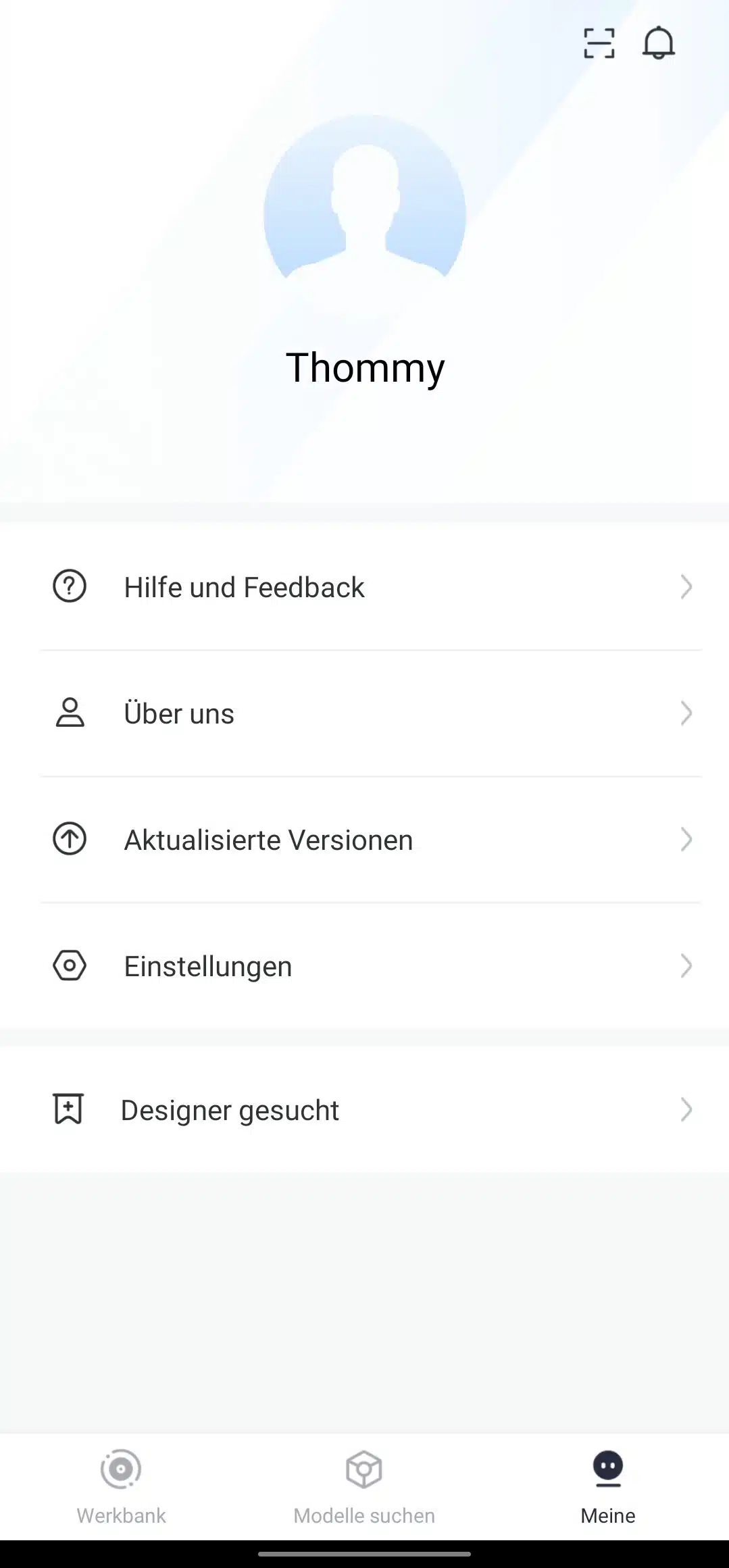
Task: Check Aktualisierte Versionen
Action: (x=365, y=839)
